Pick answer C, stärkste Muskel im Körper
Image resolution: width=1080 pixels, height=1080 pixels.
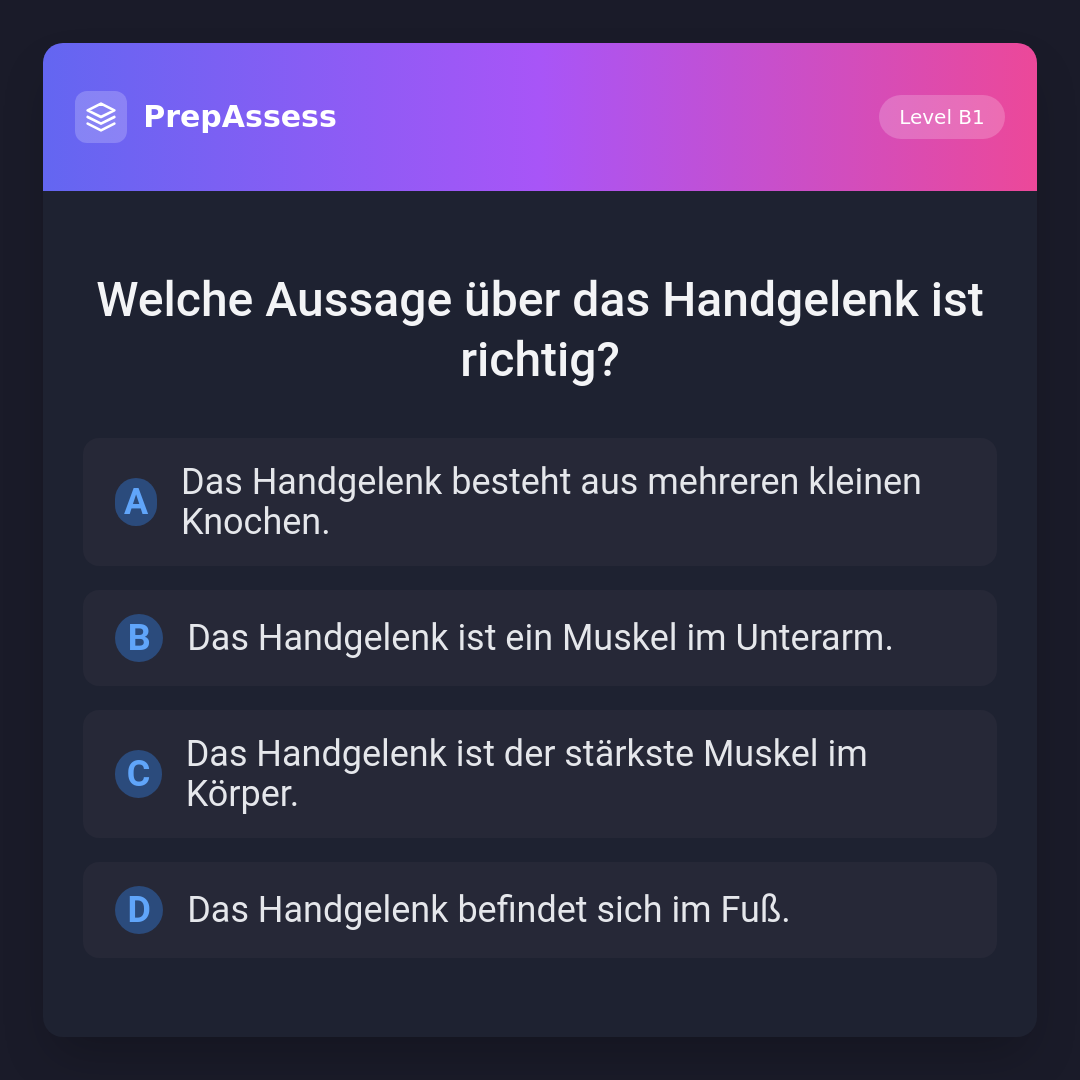tap(540, 774)
